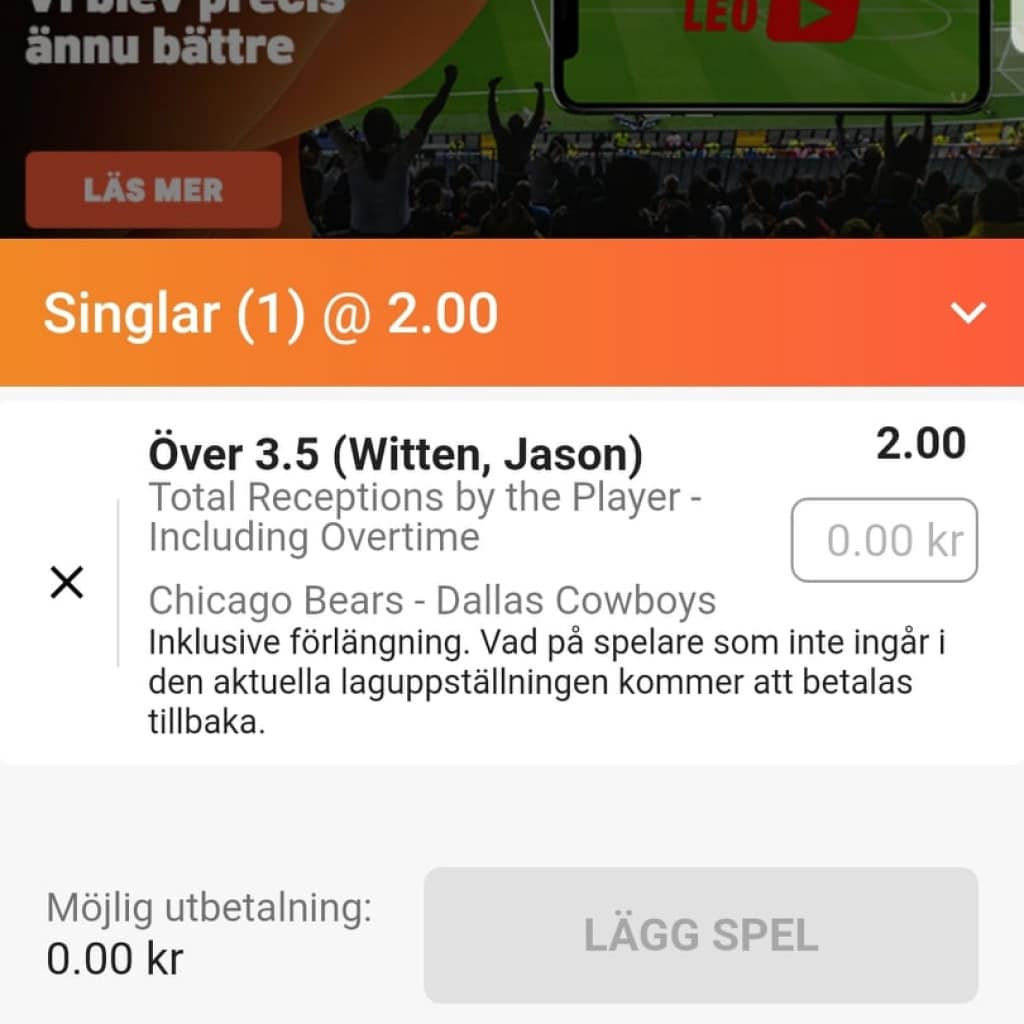Tap the LÄS MER button
1024x1024 pixels.
153,190
